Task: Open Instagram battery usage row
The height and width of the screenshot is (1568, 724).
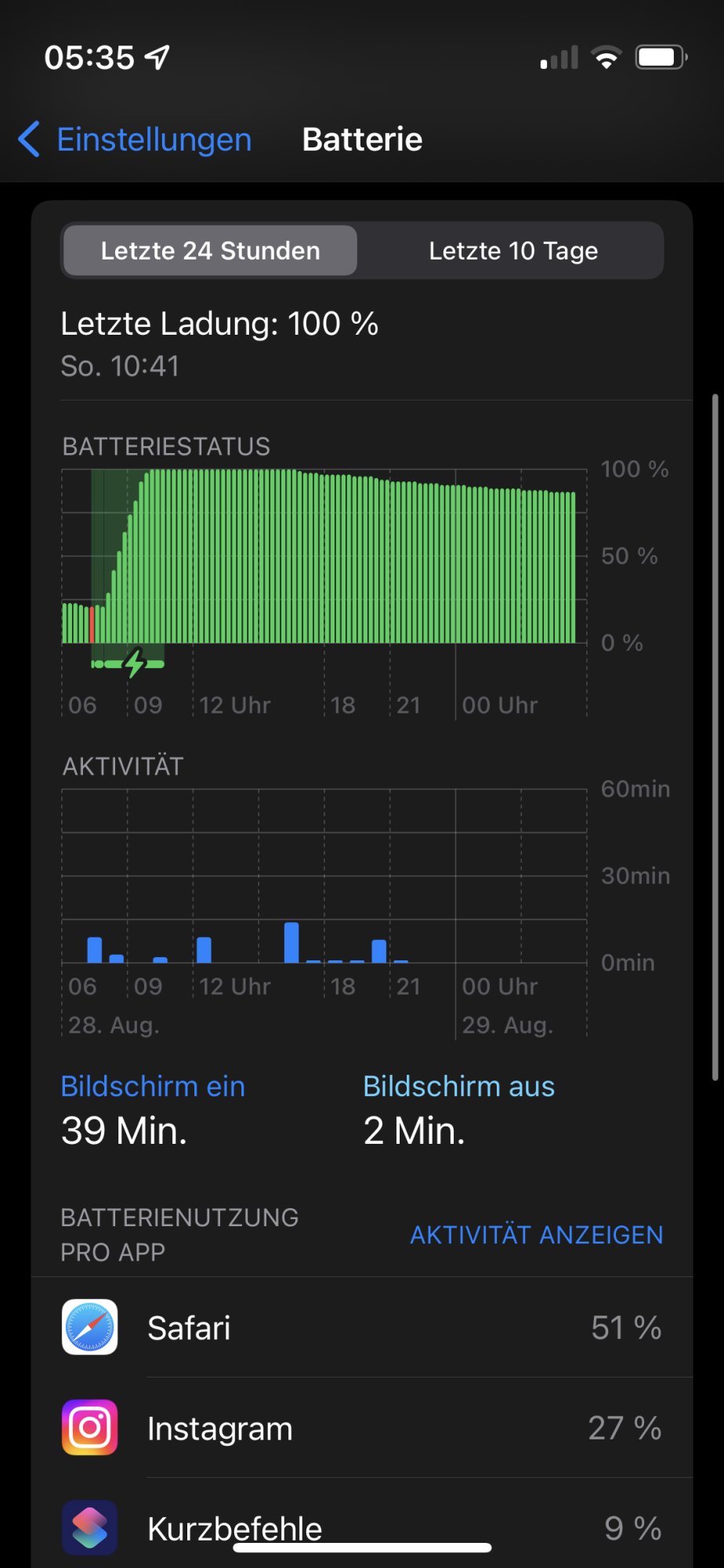Action: coord(362,1428)
